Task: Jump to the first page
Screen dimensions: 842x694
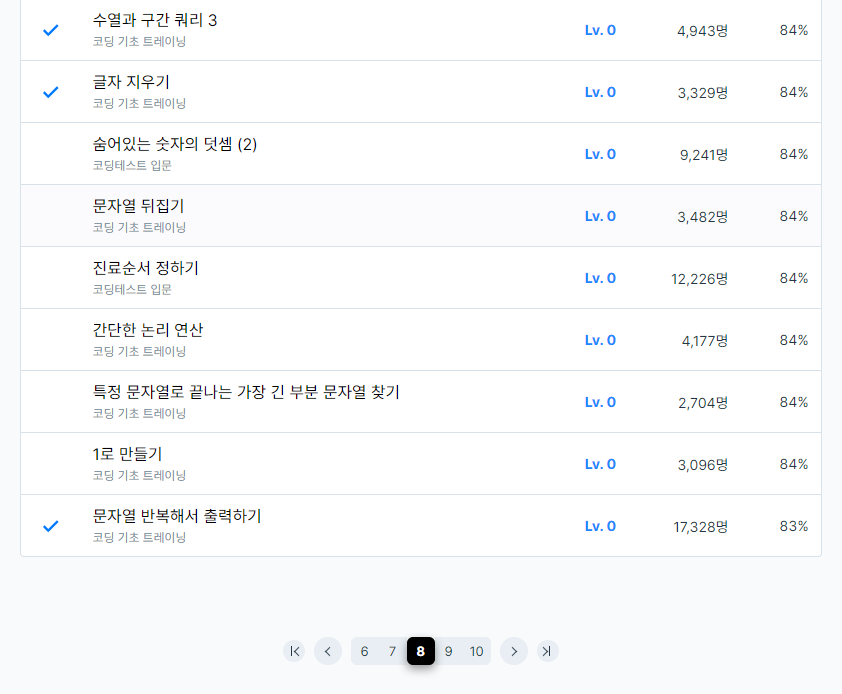Action: (x=294, y=651)
